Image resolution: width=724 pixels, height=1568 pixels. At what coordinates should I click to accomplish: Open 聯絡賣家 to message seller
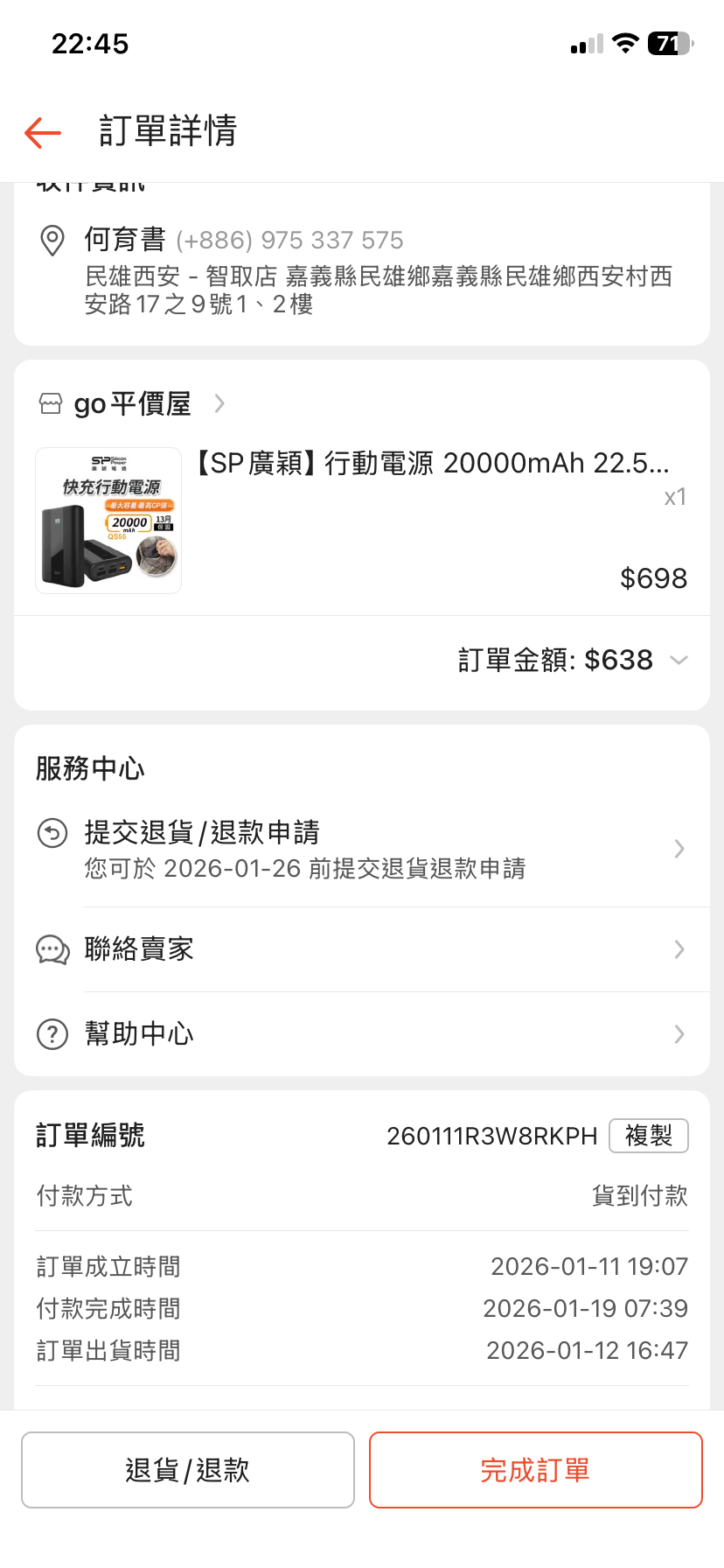361,949
